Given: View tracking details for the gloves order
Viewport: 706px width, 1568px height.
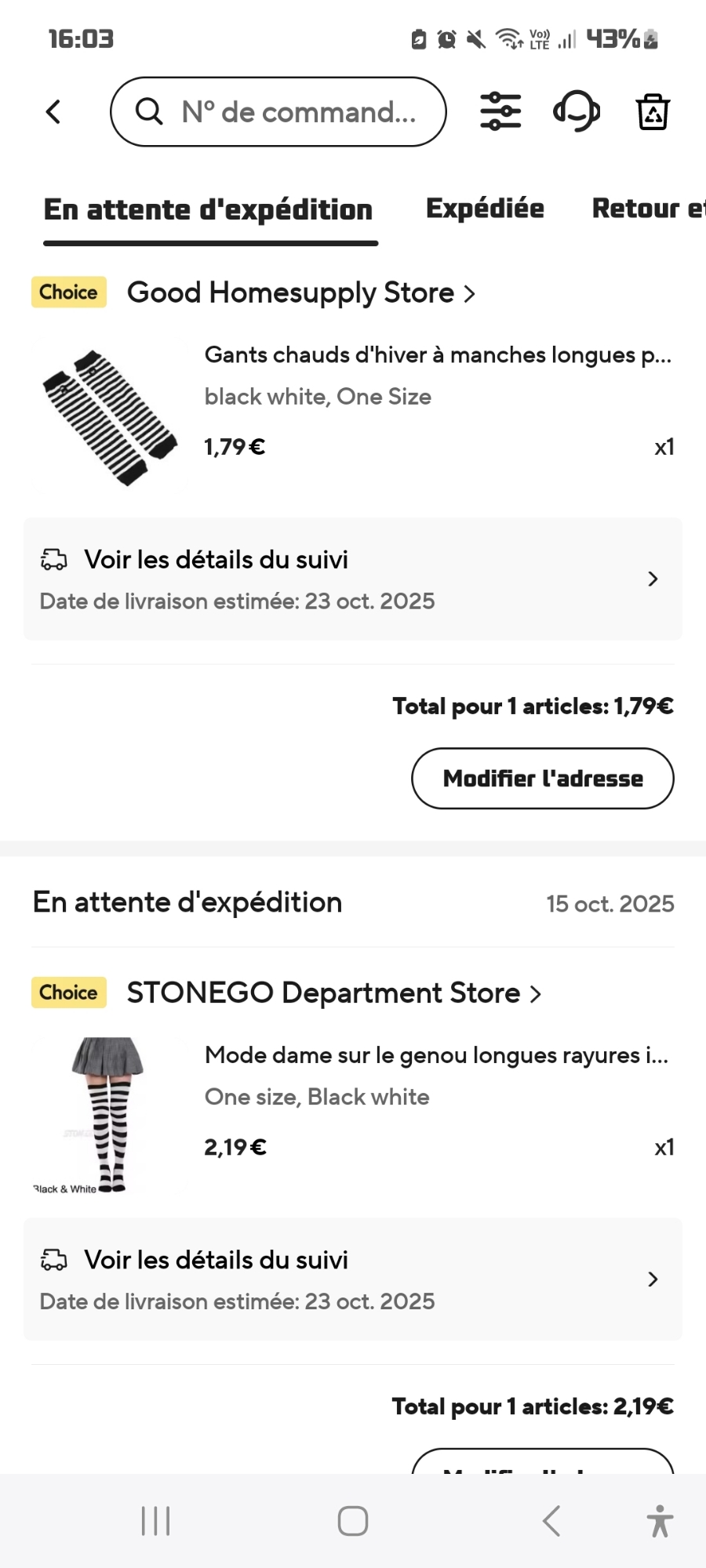Looking at the screenshot, I should point(352,579).
